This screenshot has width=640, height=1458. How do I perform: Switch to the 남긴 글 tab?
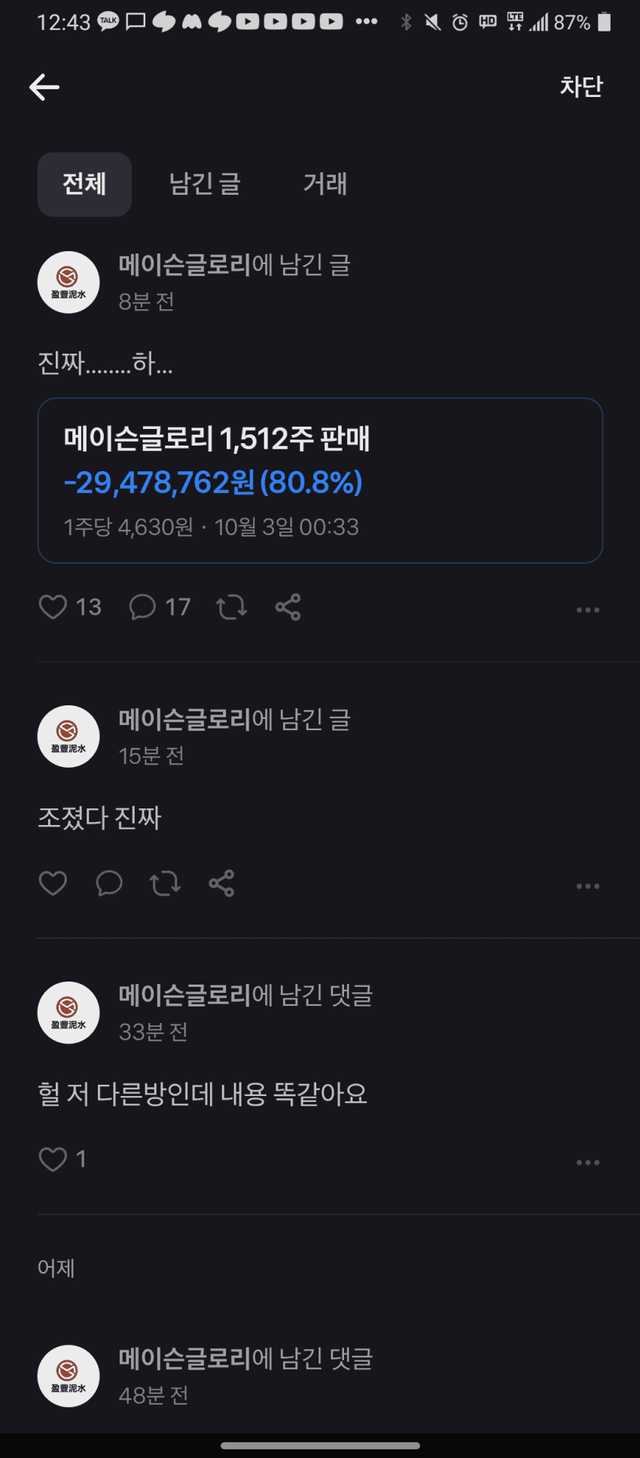[x=205, y=184]
